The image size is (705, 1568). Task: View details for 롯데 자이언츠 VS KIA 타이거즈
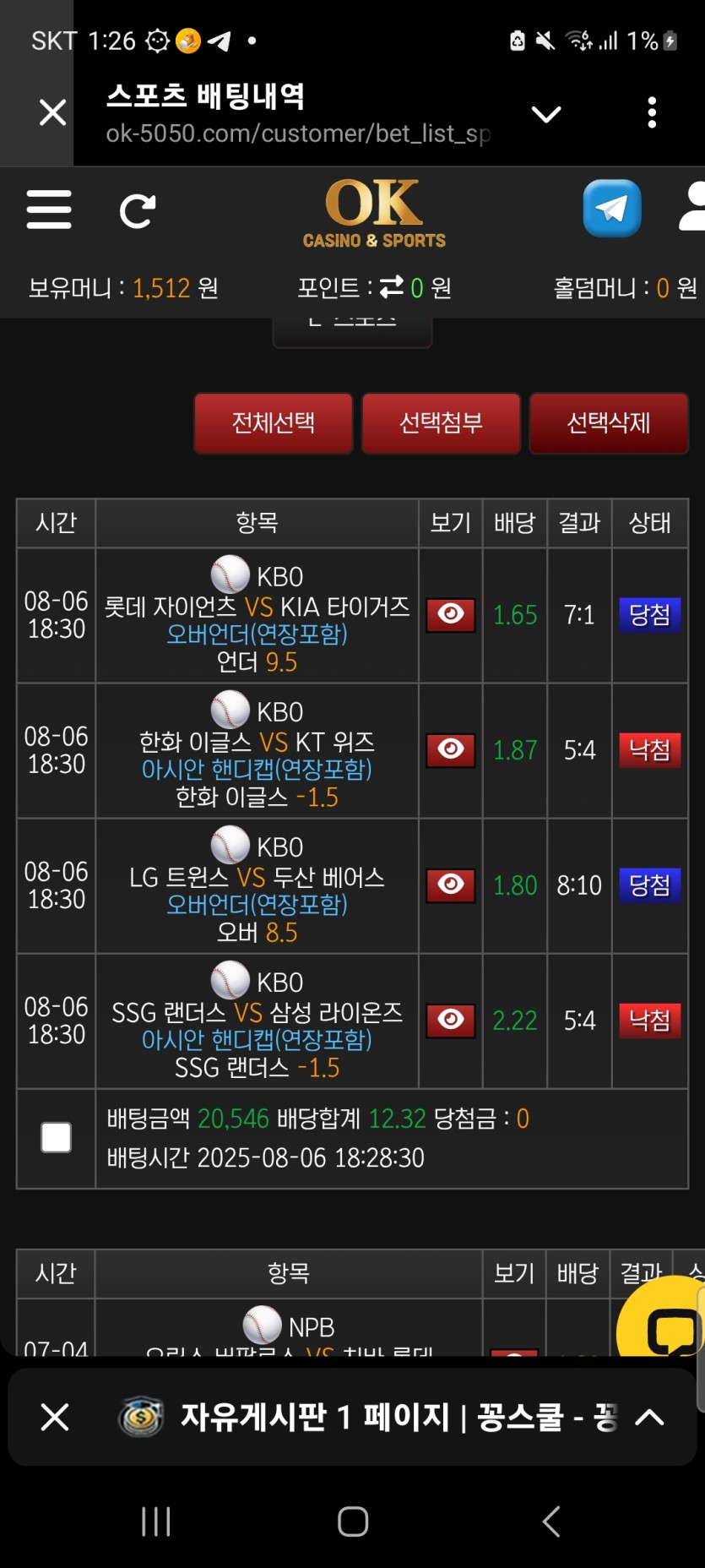450,614
